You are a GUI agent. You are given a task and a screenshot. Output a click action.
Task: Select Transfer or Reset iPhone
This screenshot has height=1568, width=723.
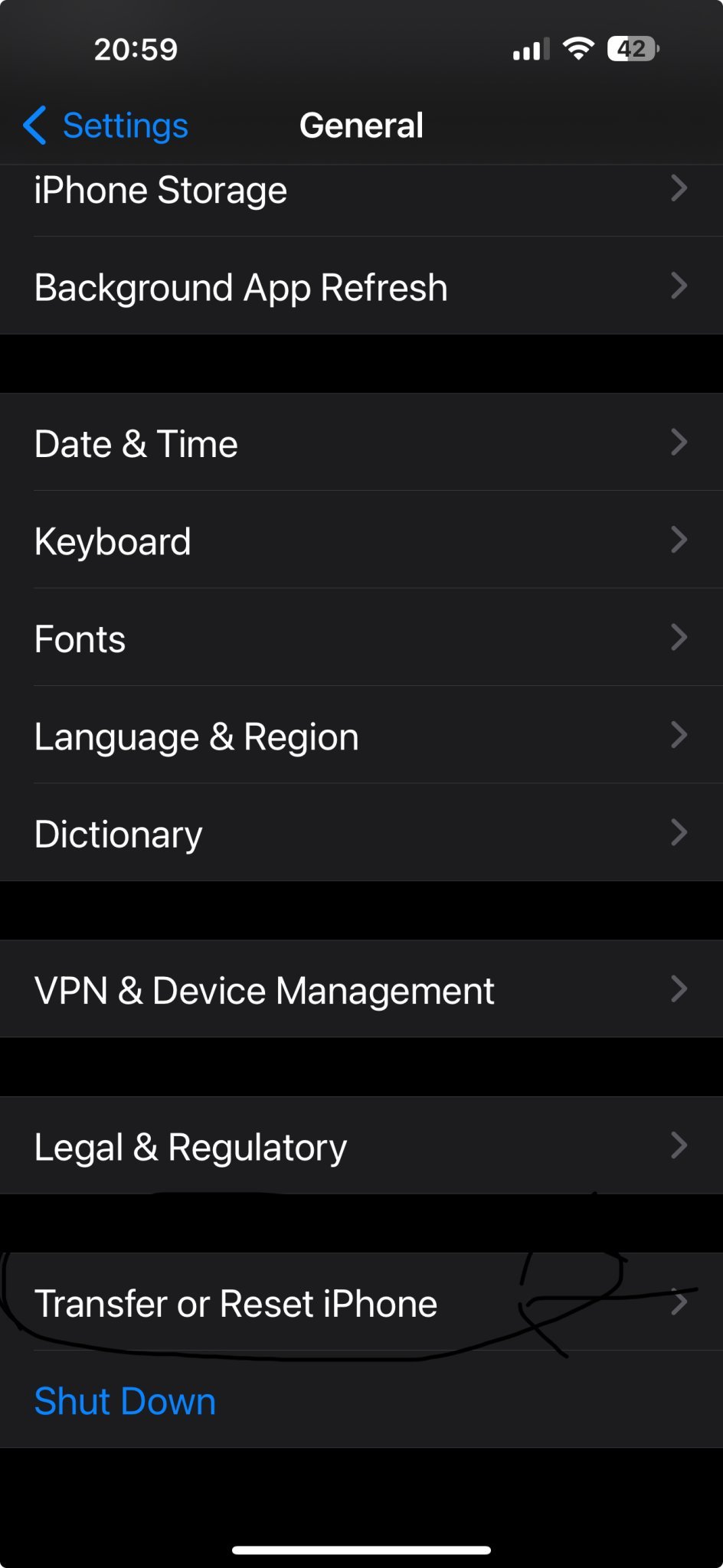[x=361, y=1302]
